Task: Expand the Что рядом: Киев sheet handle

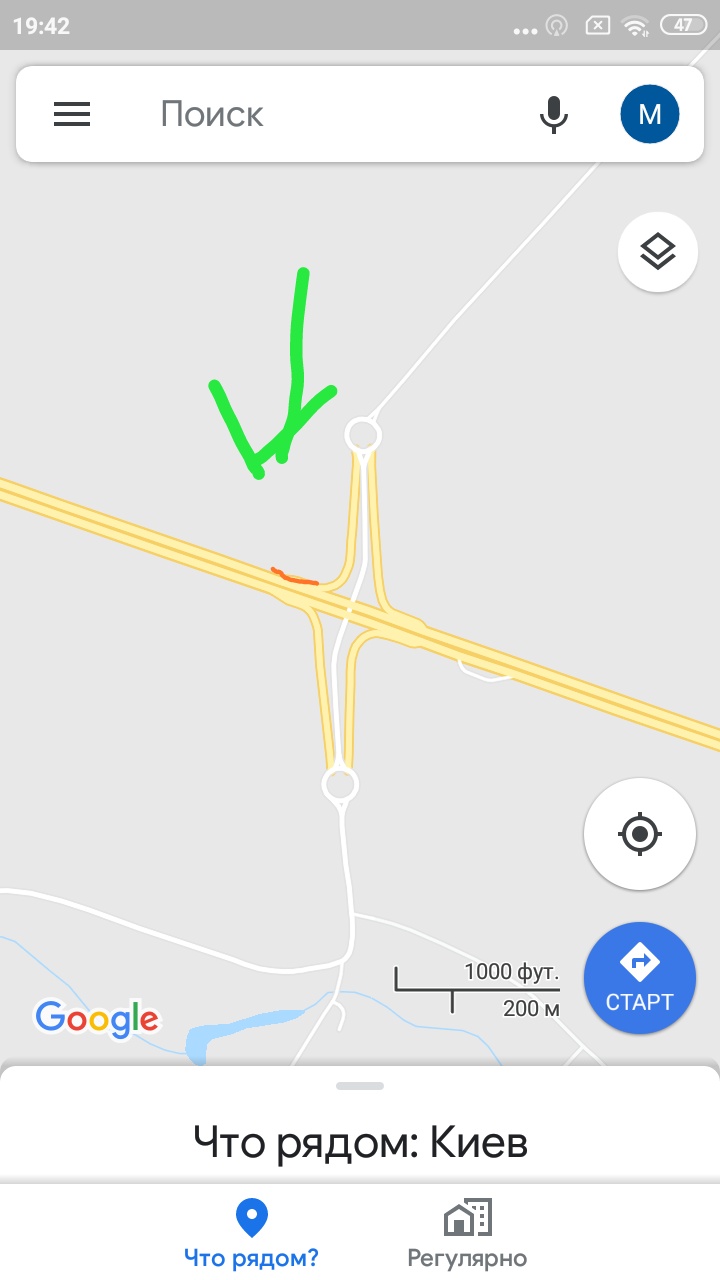Action: click(360, 1086)
